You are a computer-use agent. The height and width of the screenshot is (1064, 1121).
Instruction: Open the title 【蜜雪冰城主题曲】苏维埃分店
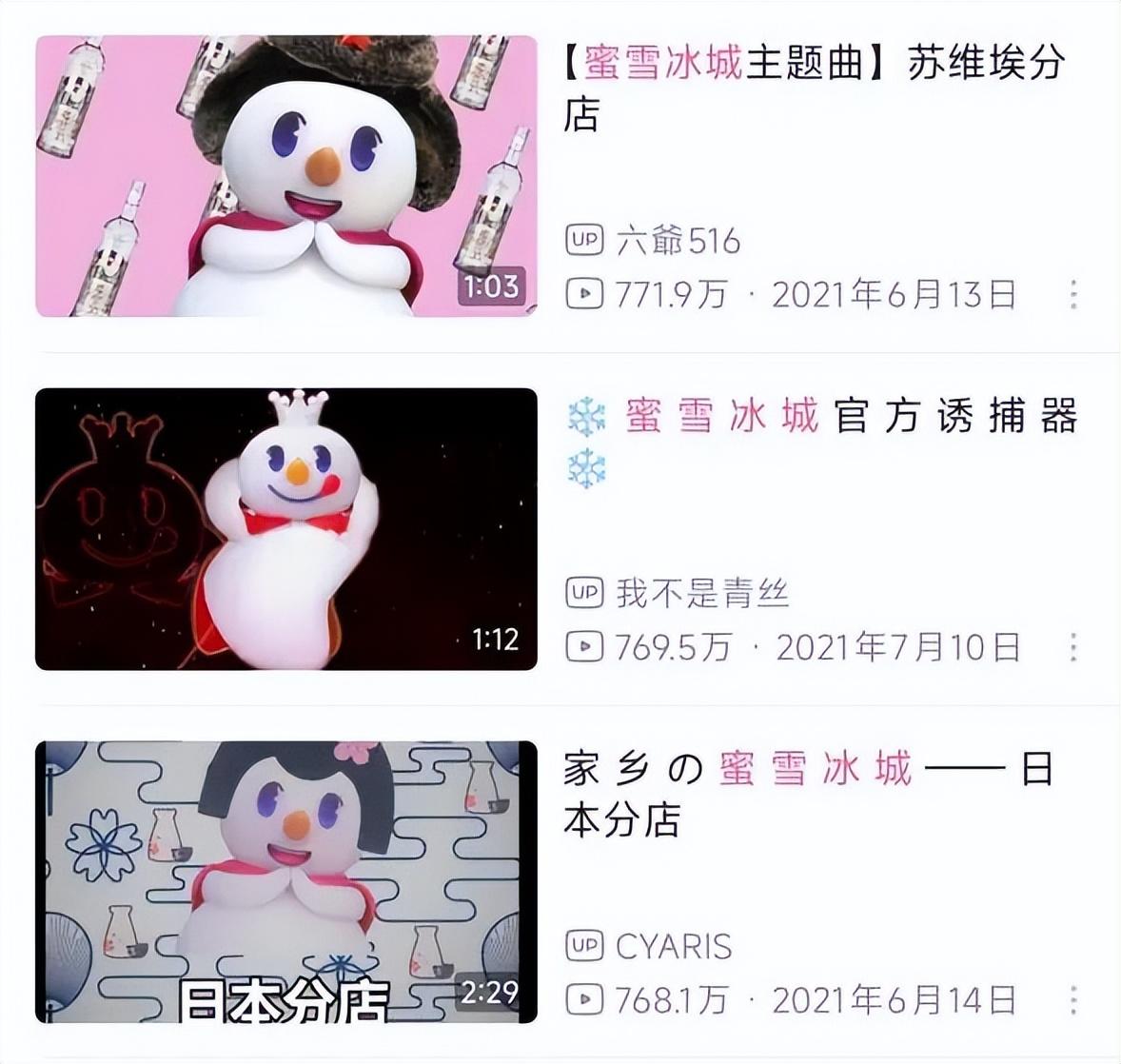click(x=814, y=88)
